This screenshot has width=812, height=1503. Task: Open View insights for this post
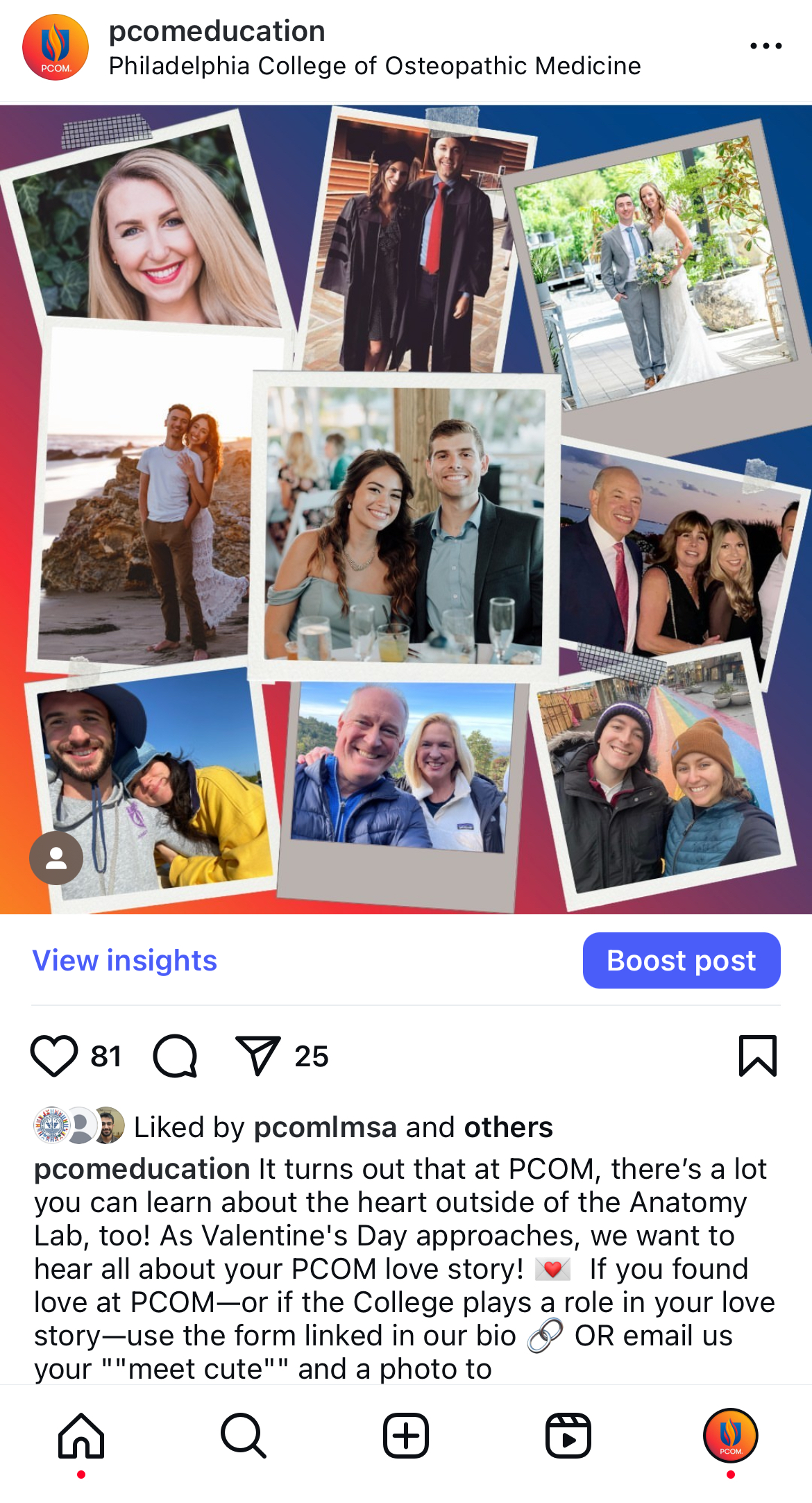125,960
